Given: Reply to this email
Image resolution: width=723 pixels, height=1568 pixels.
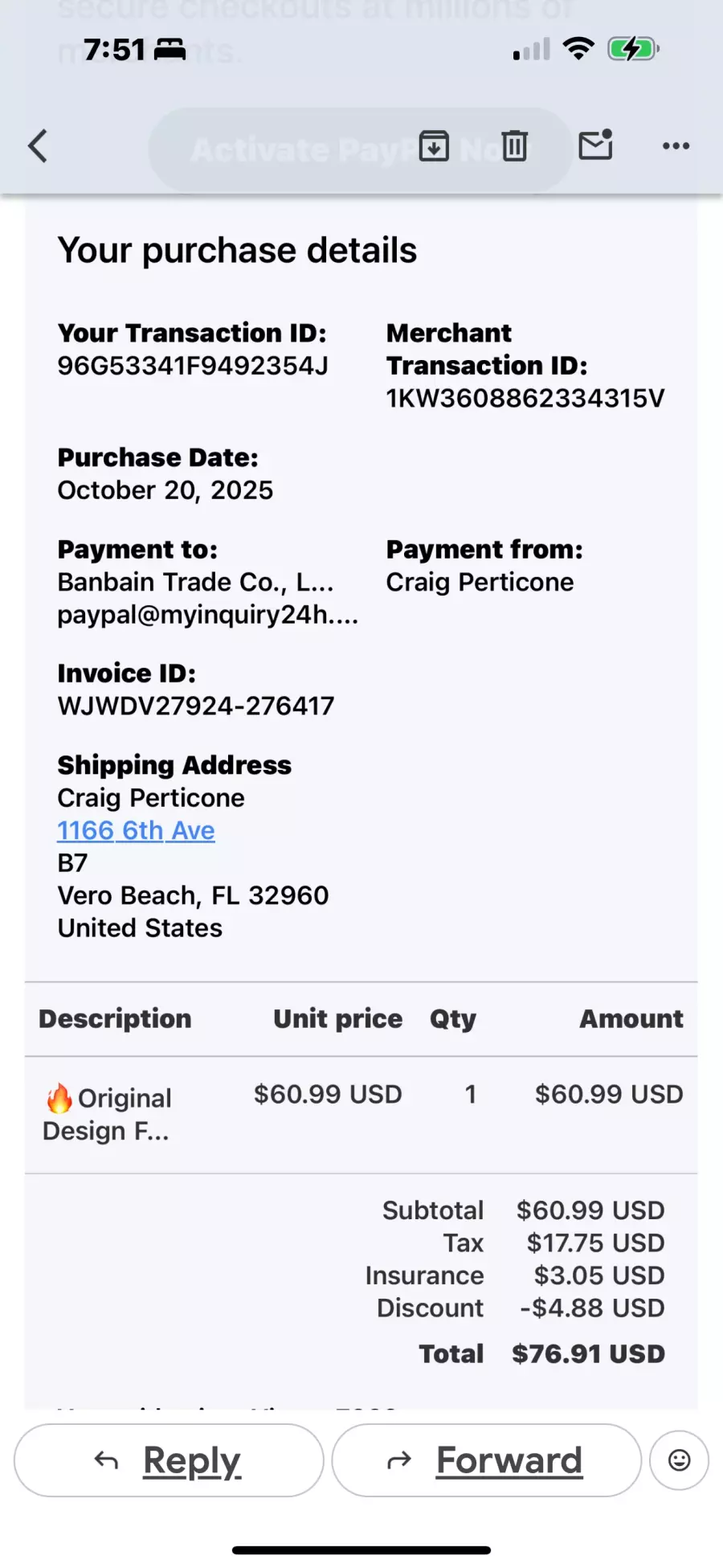Looking at the screenshot, I should click(169, 1460).
